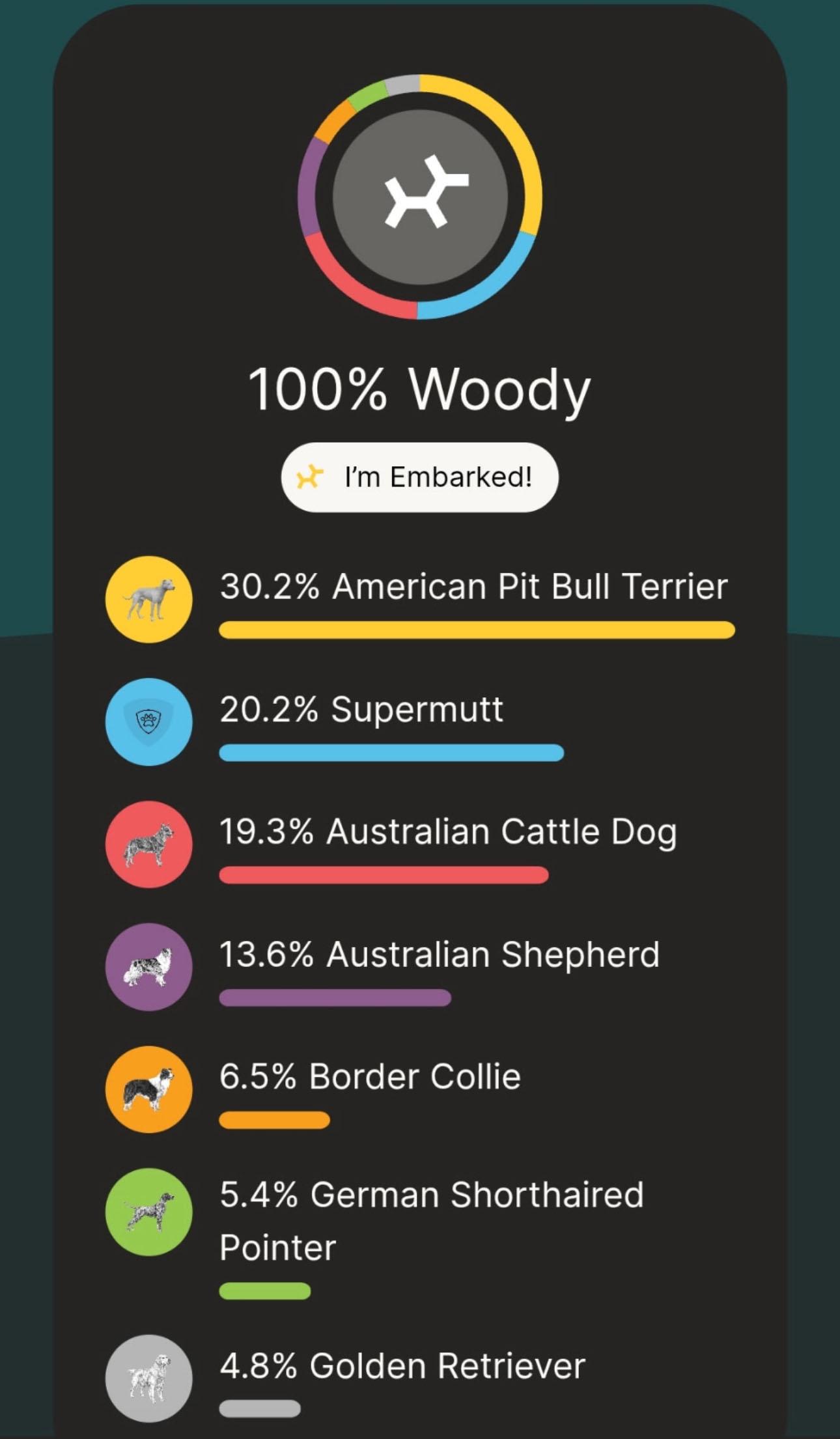Click the I'm Embarked! badge
The height and width of the screenshot is (1439, 840).
pos(420,477)
